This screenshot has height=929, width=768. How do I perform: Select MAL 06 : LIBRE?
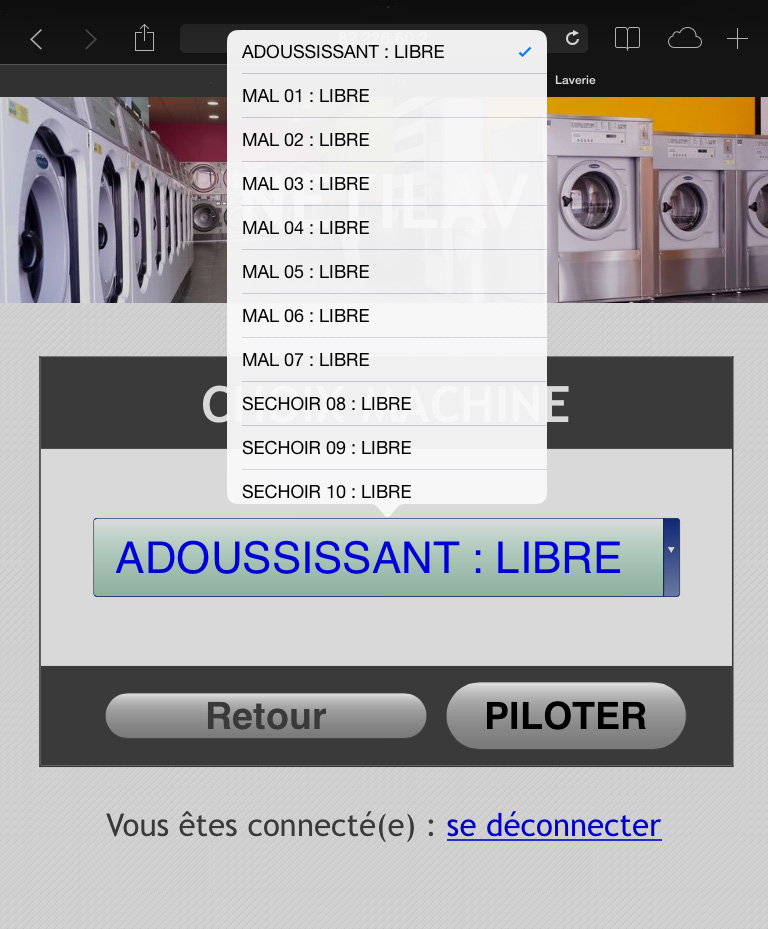tap(385, 316)
